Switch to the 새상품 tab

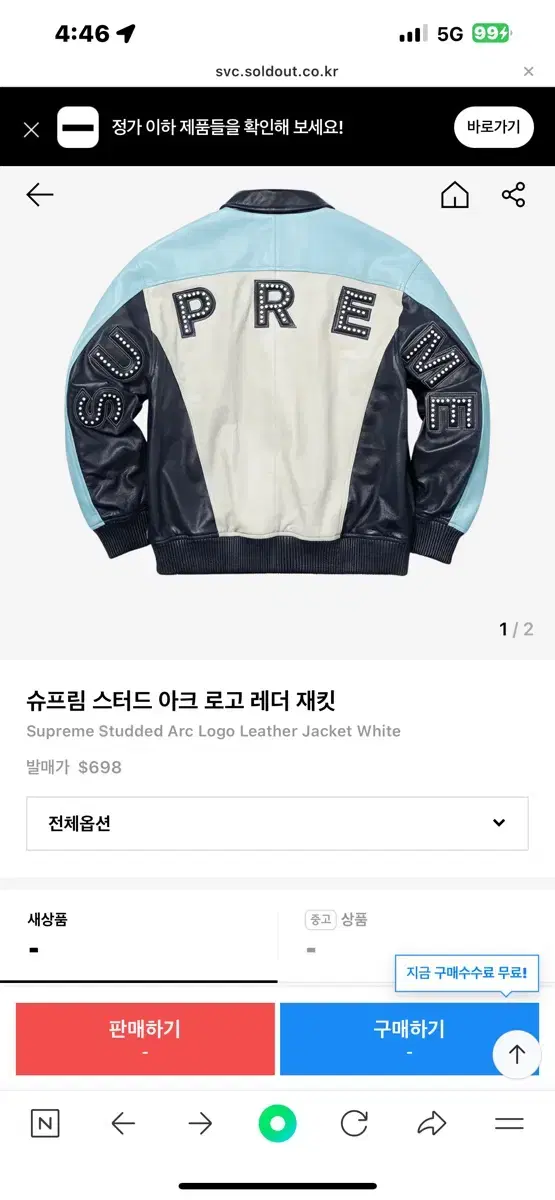pos(139,935)
